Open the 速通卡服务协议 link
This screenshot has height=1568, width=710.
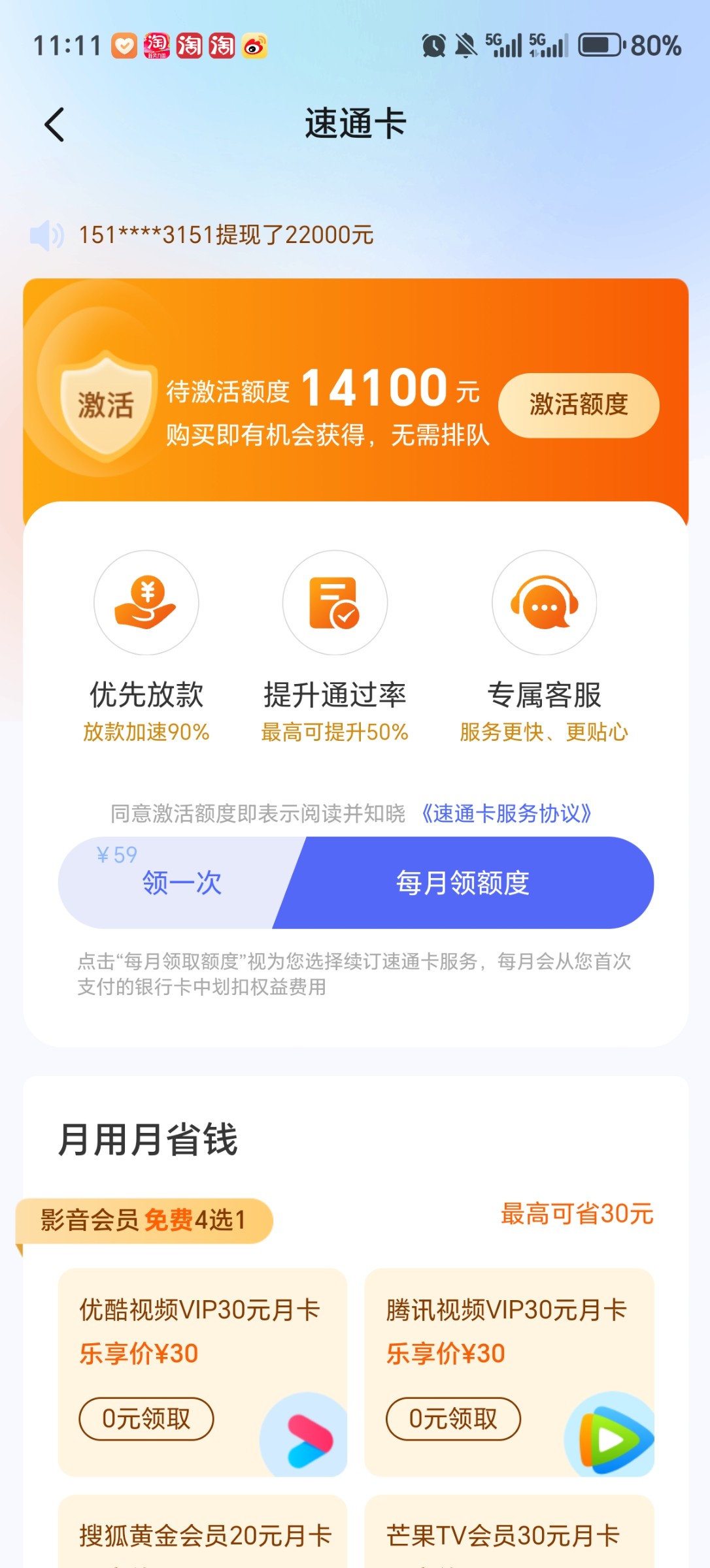(x=506, y=813)
